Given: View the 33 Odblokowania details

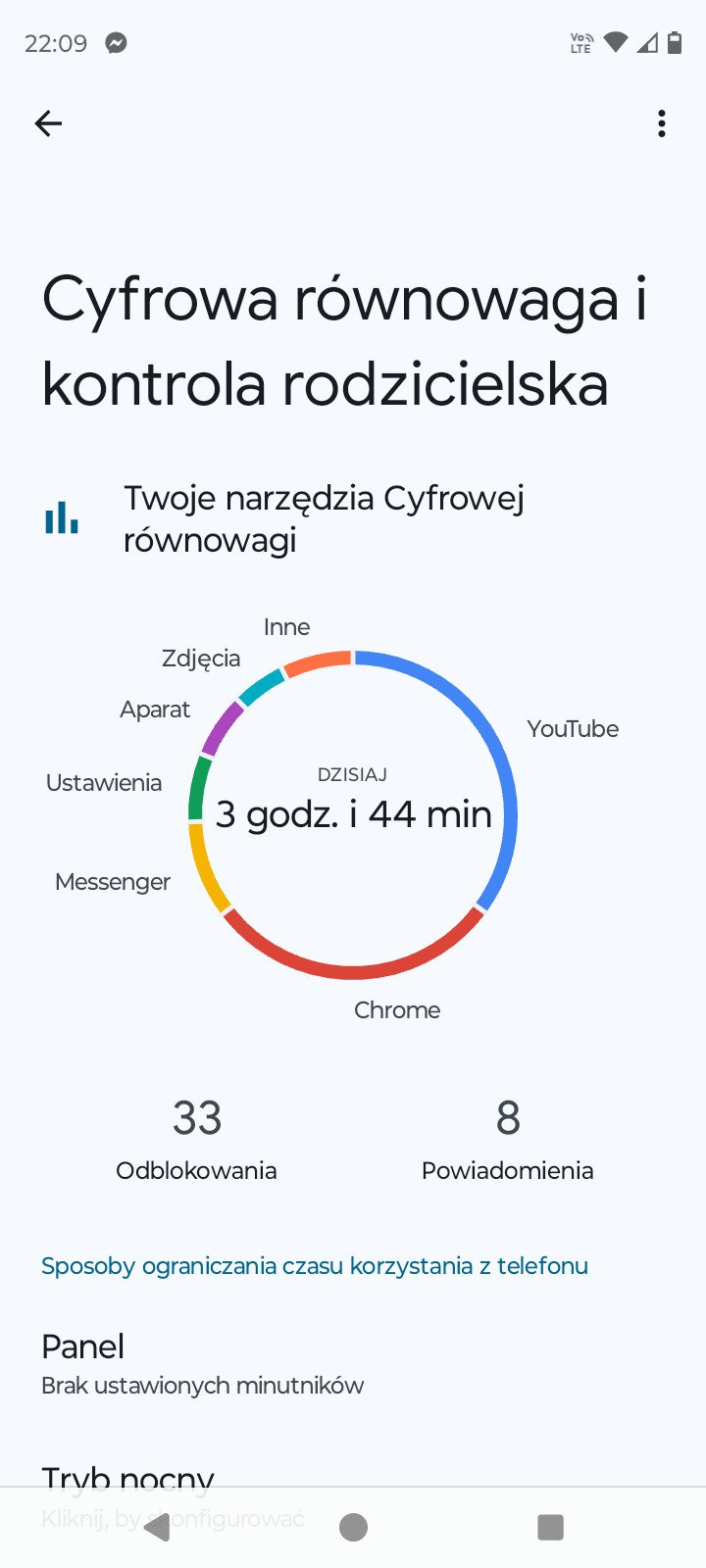Looking at the screenshot, I should [x=196, y=1139].
